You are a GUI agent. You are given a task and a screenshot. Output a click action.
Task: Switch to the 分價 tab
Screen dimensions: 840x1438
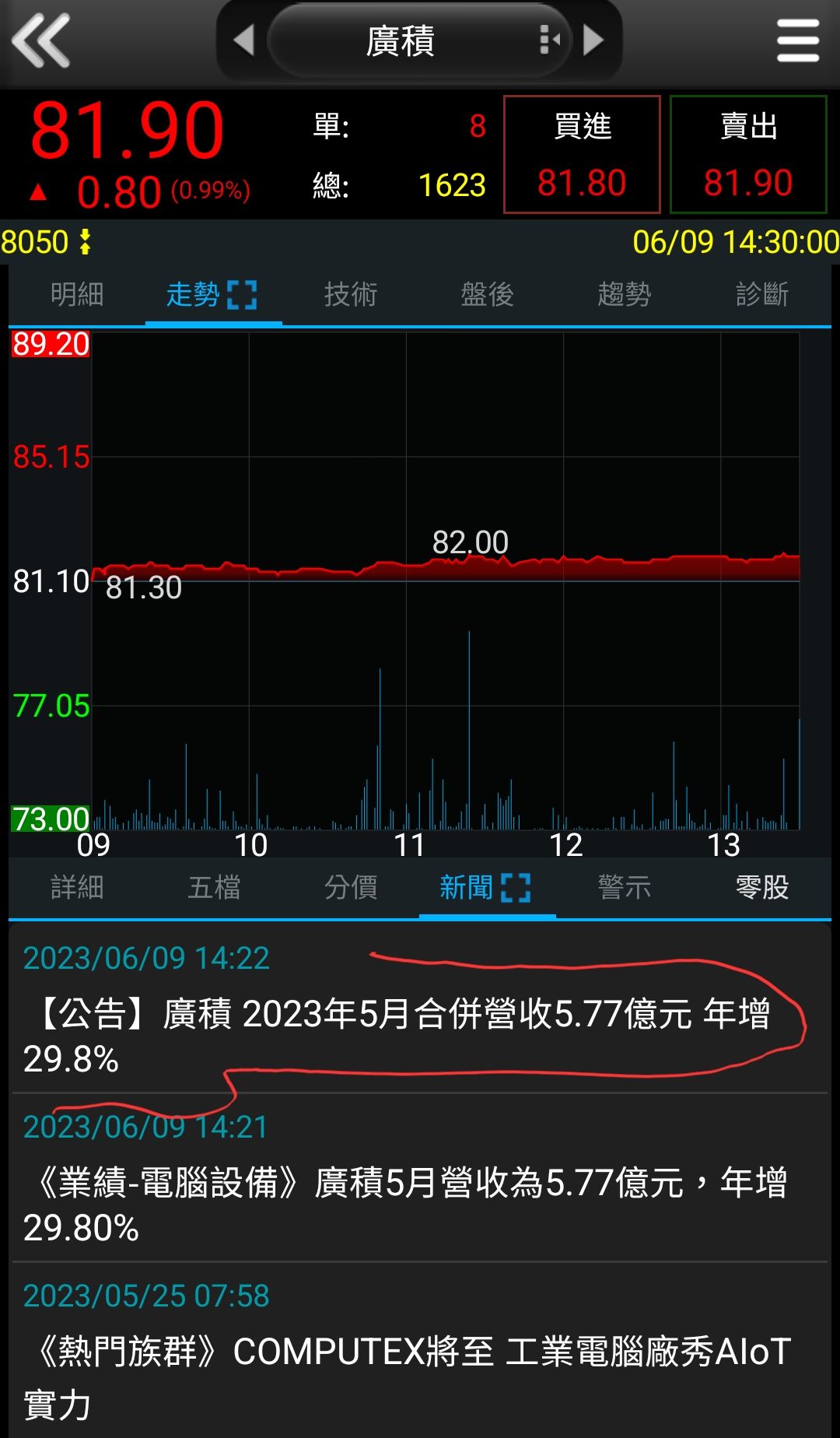[x=351, y=887]
